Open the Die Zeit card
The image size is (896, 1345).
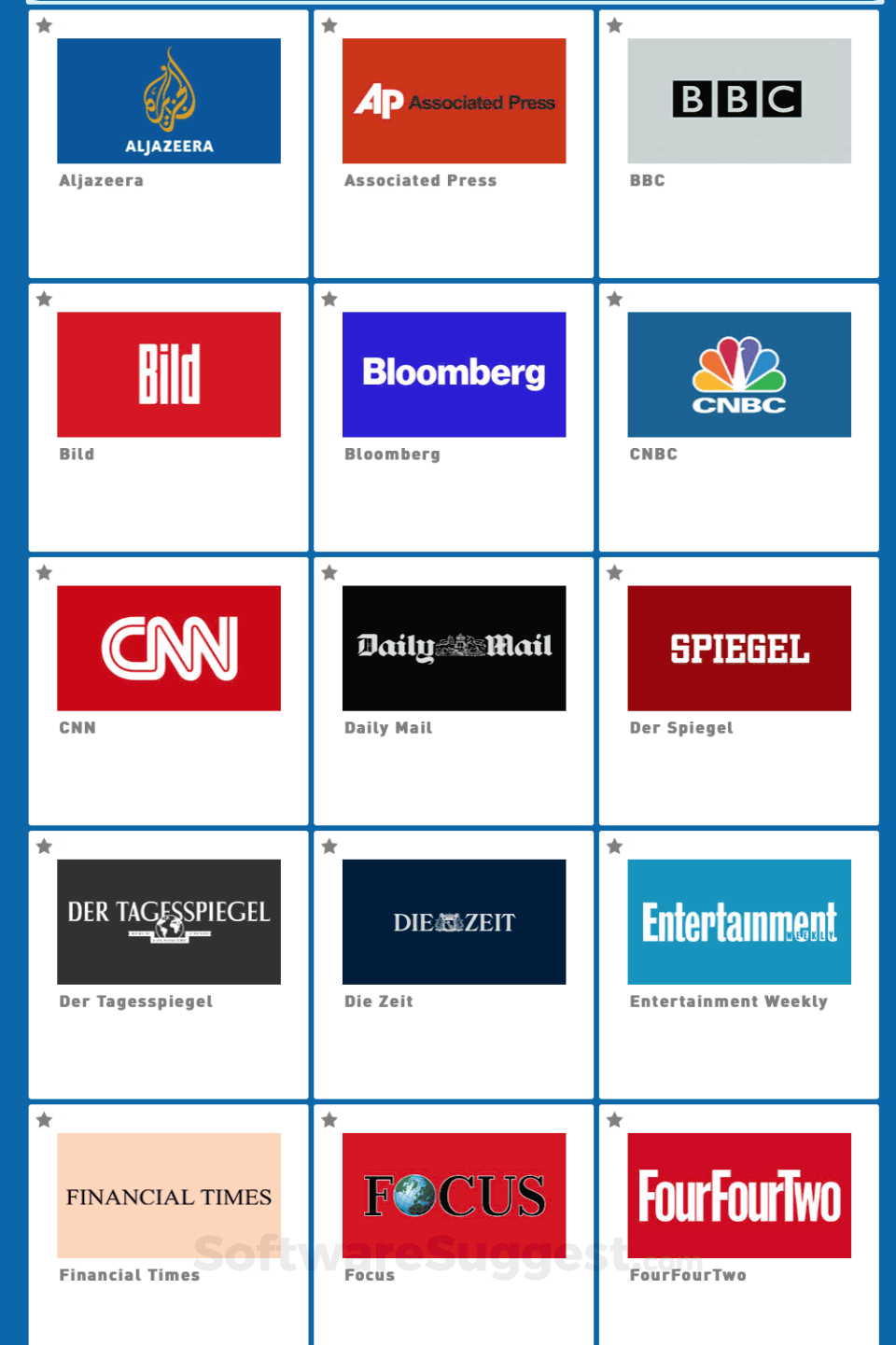tap(454, 921)
